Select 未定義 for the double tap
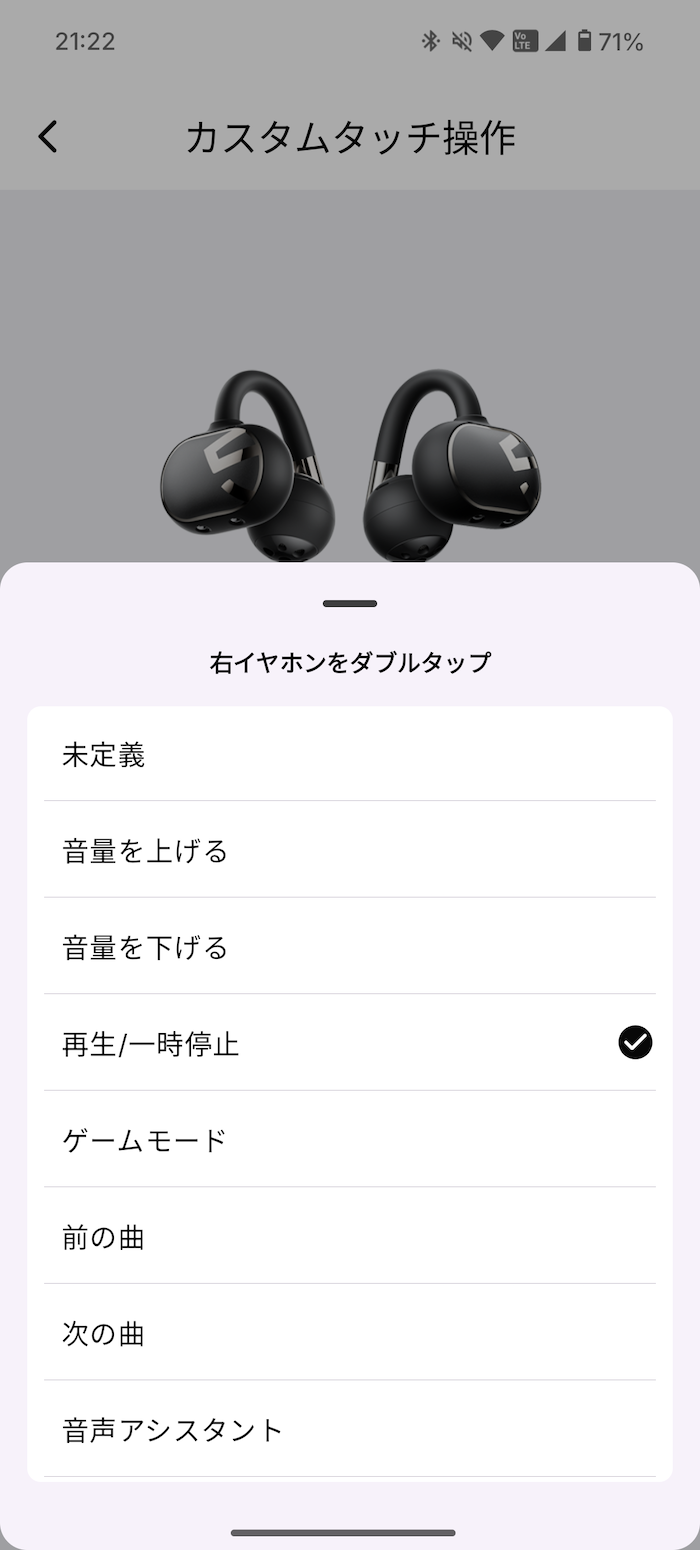 (x=349, y=755)
